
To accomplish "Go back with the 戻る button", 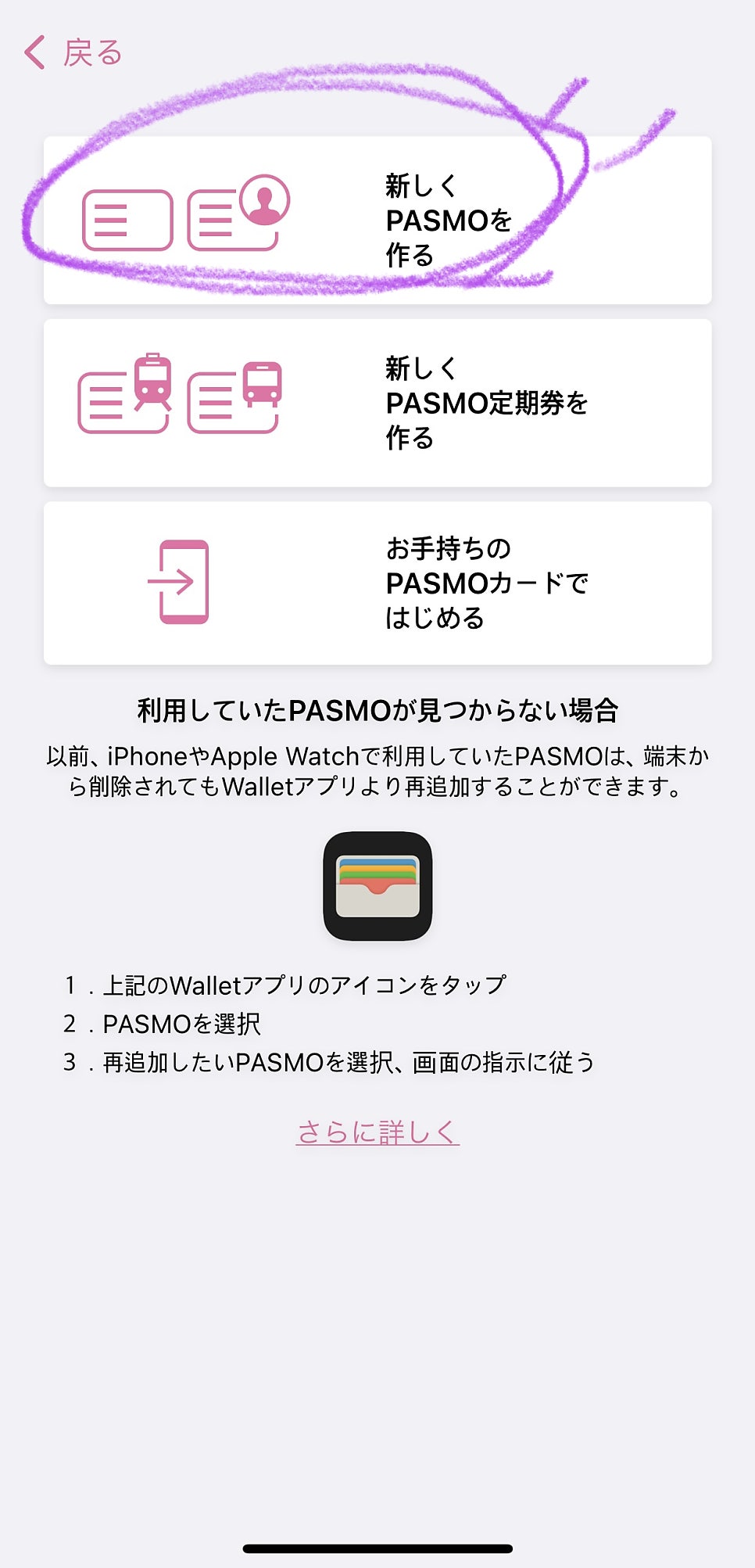I will 73,52.
